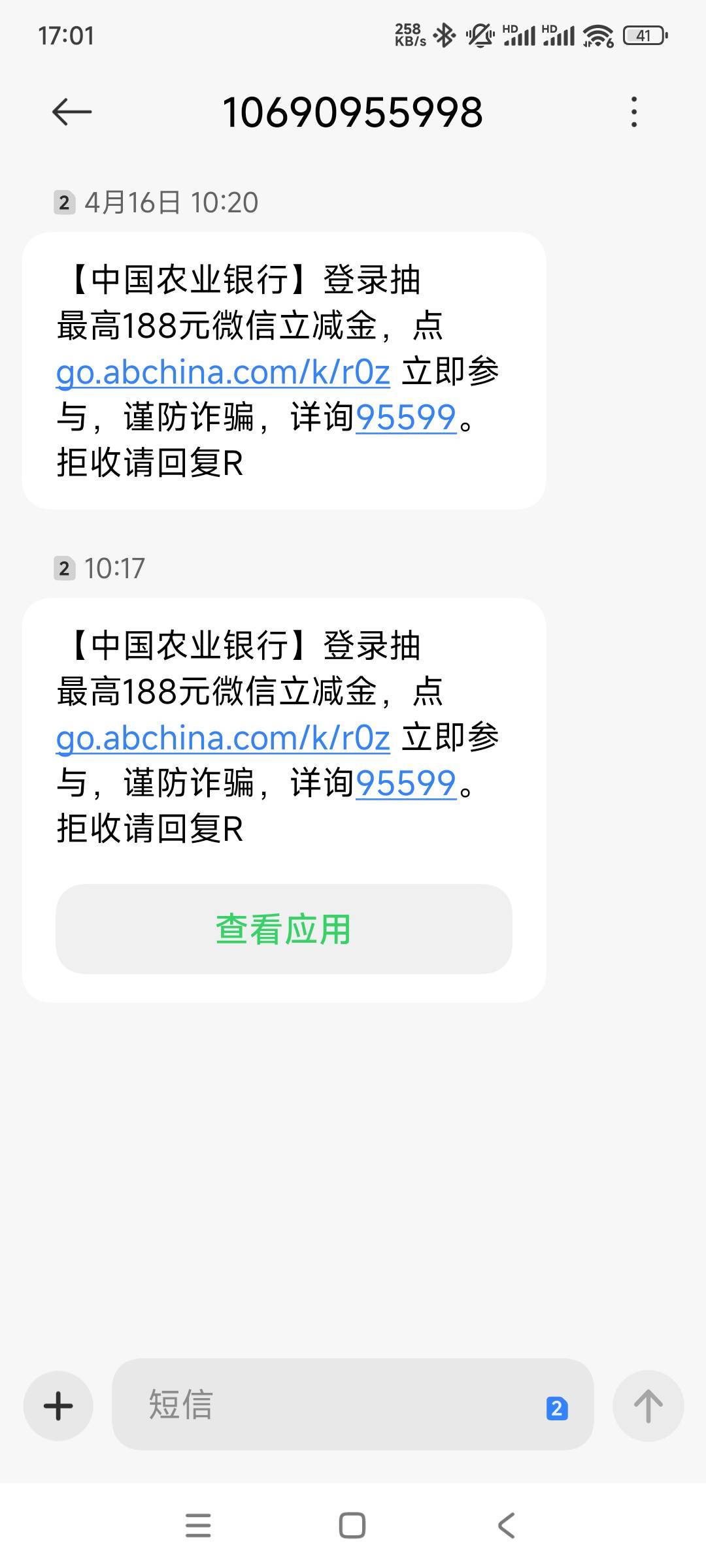Open recent apps from the navigation bar
This screenshot has width=706, height=1568.
(198, 1526)
